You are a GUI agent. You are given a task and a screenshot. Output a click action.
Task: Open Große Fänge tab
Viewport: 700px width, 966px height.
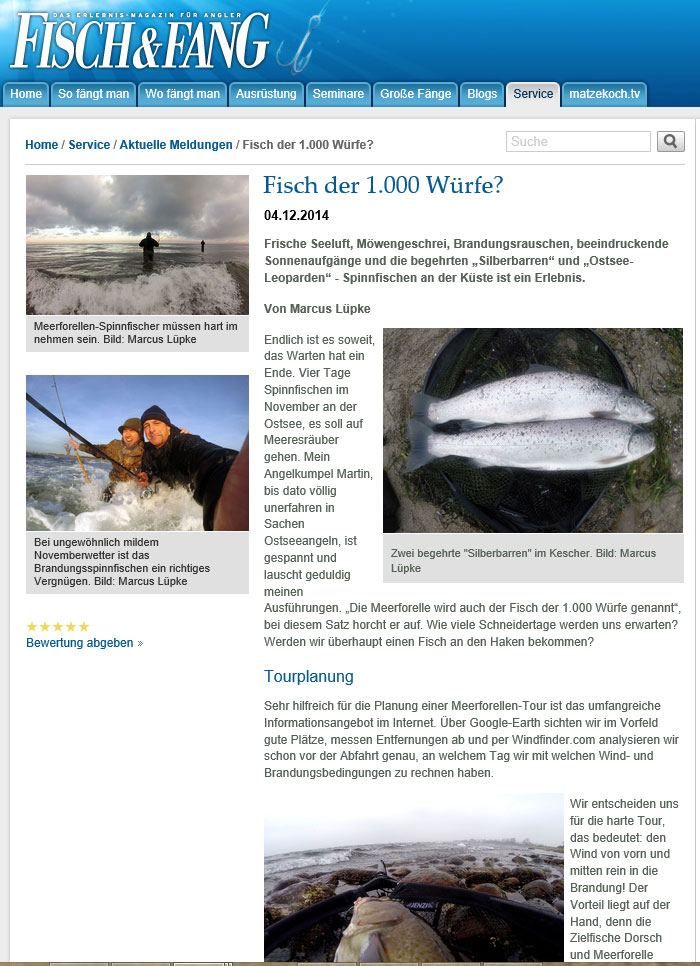pyautogui.click(x=416, y=94)
